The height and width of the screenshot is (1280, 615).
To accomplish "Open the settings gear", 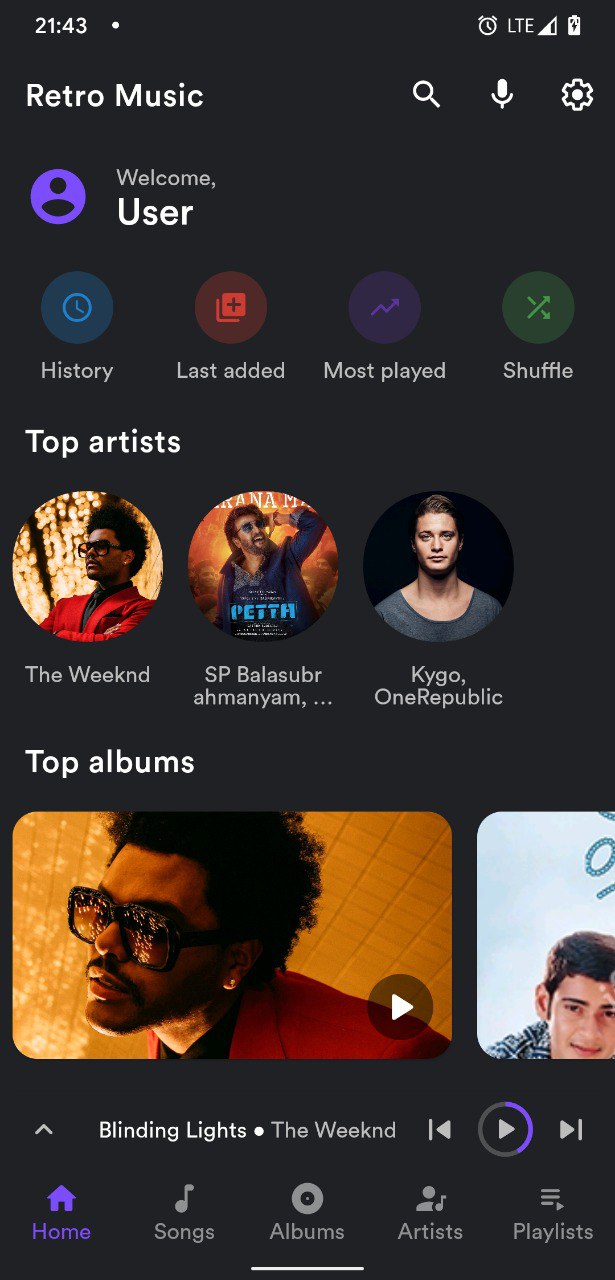I will [x=577, y=95].
